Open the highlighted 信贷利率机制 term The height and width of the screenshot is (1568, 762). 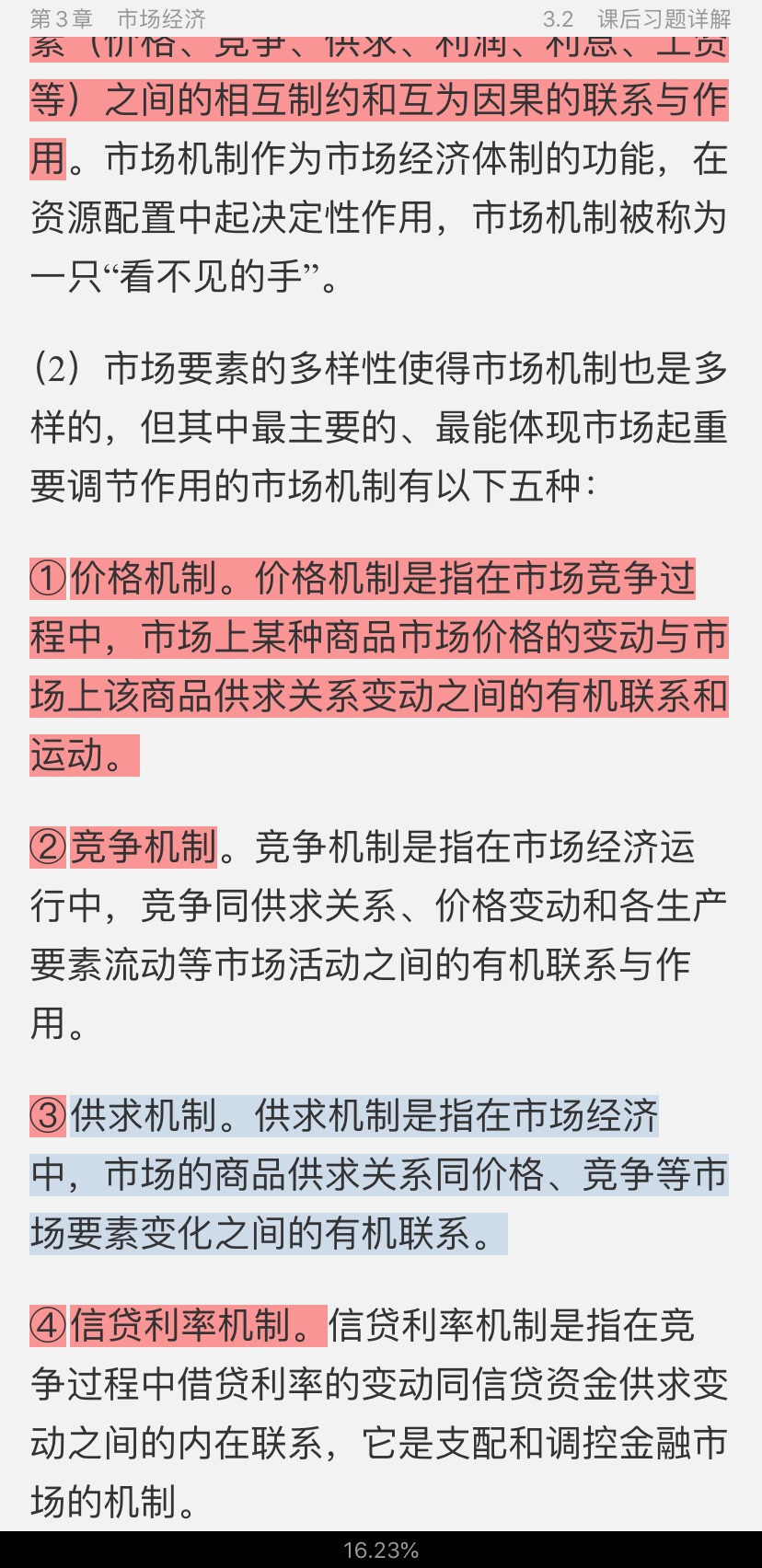(x=179, y=1326)
